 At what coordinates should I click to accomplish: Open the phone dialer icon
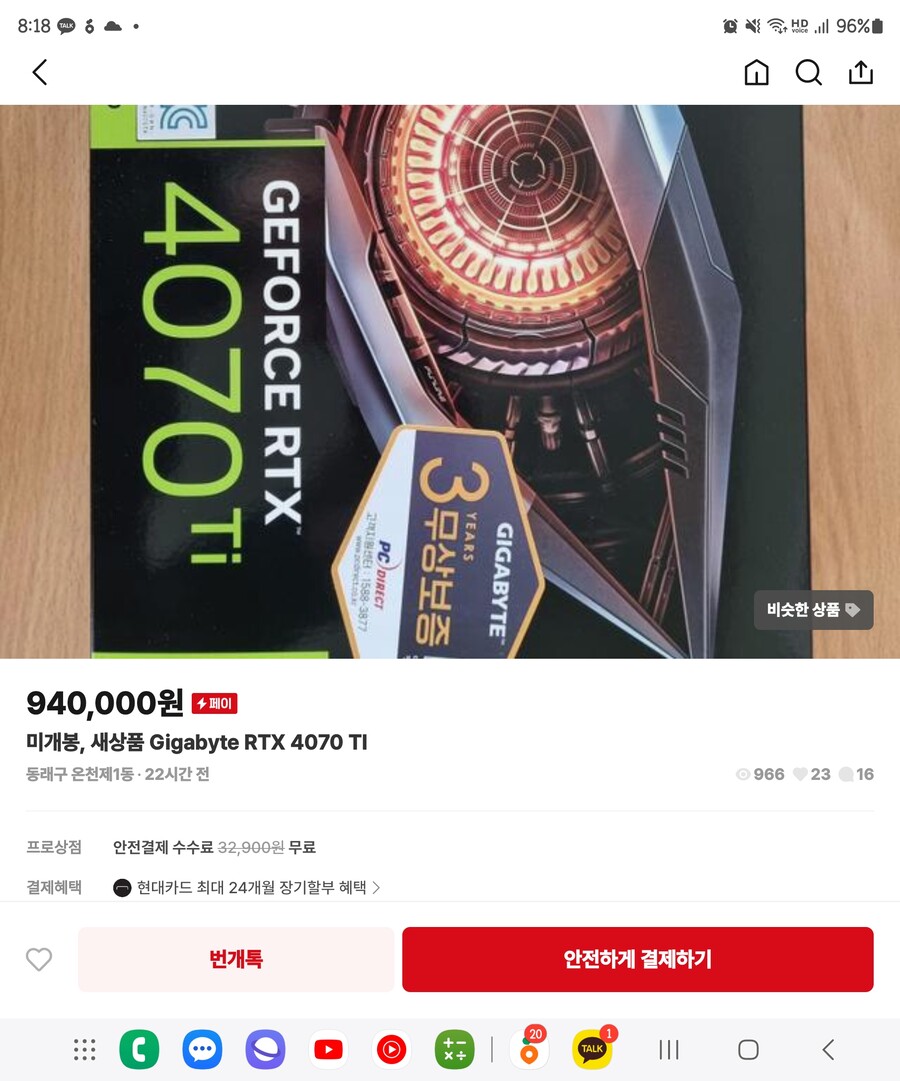[140, 1049]
